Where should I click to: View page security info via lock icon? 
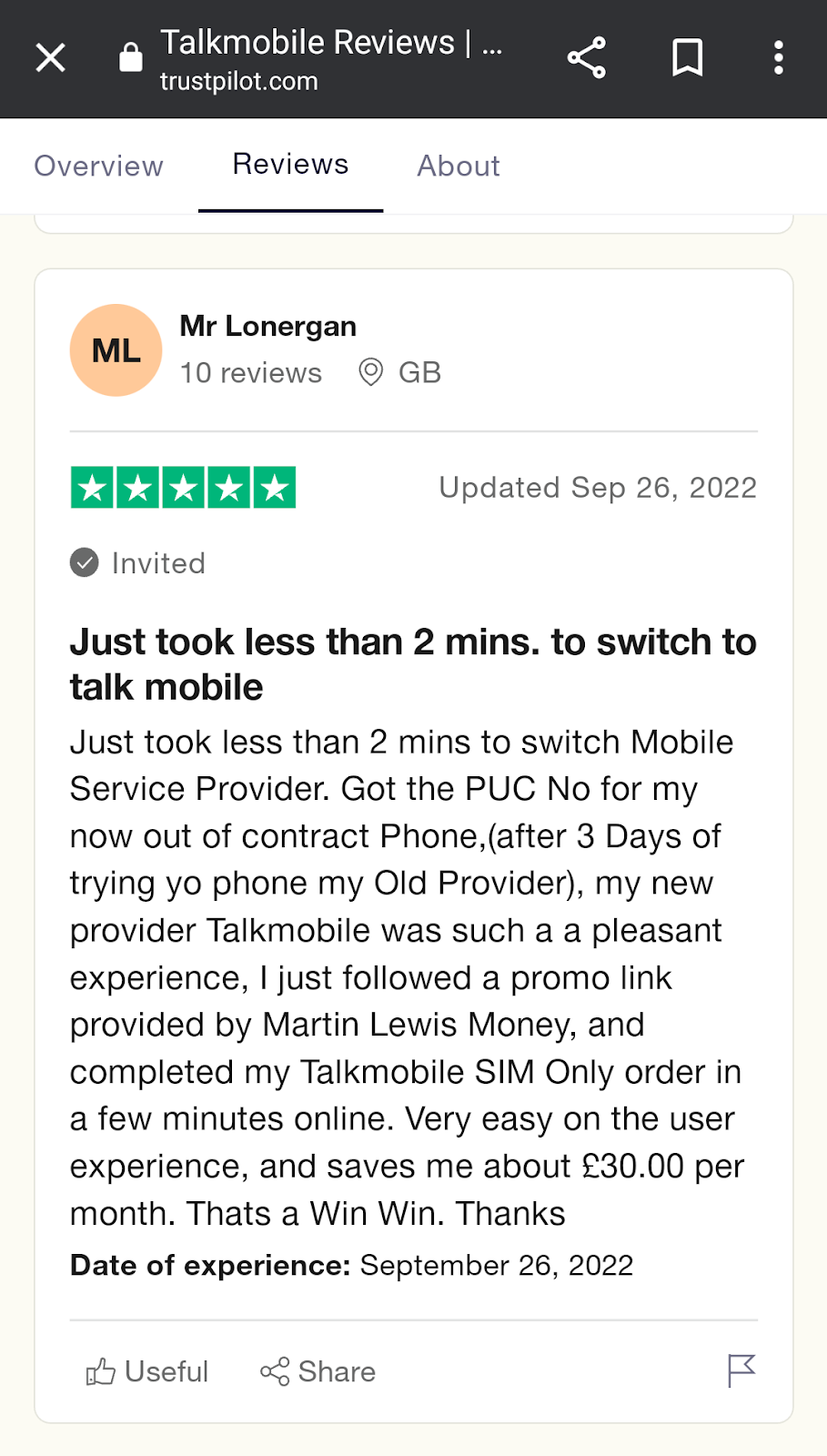pos(131,57)
